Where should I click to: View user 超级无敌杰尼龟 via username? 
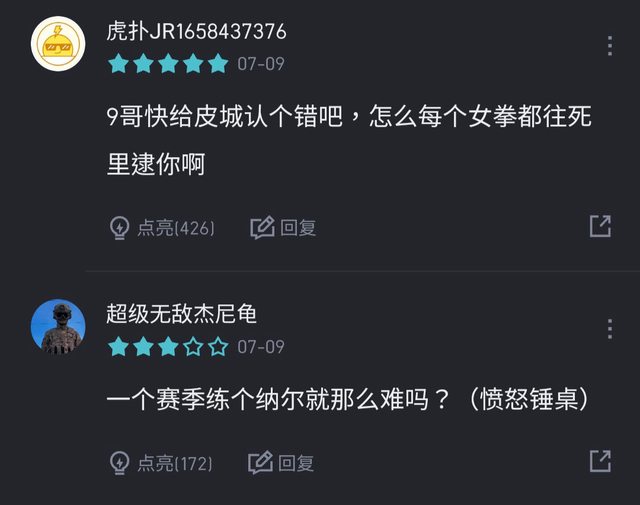[x=182, y=314]
